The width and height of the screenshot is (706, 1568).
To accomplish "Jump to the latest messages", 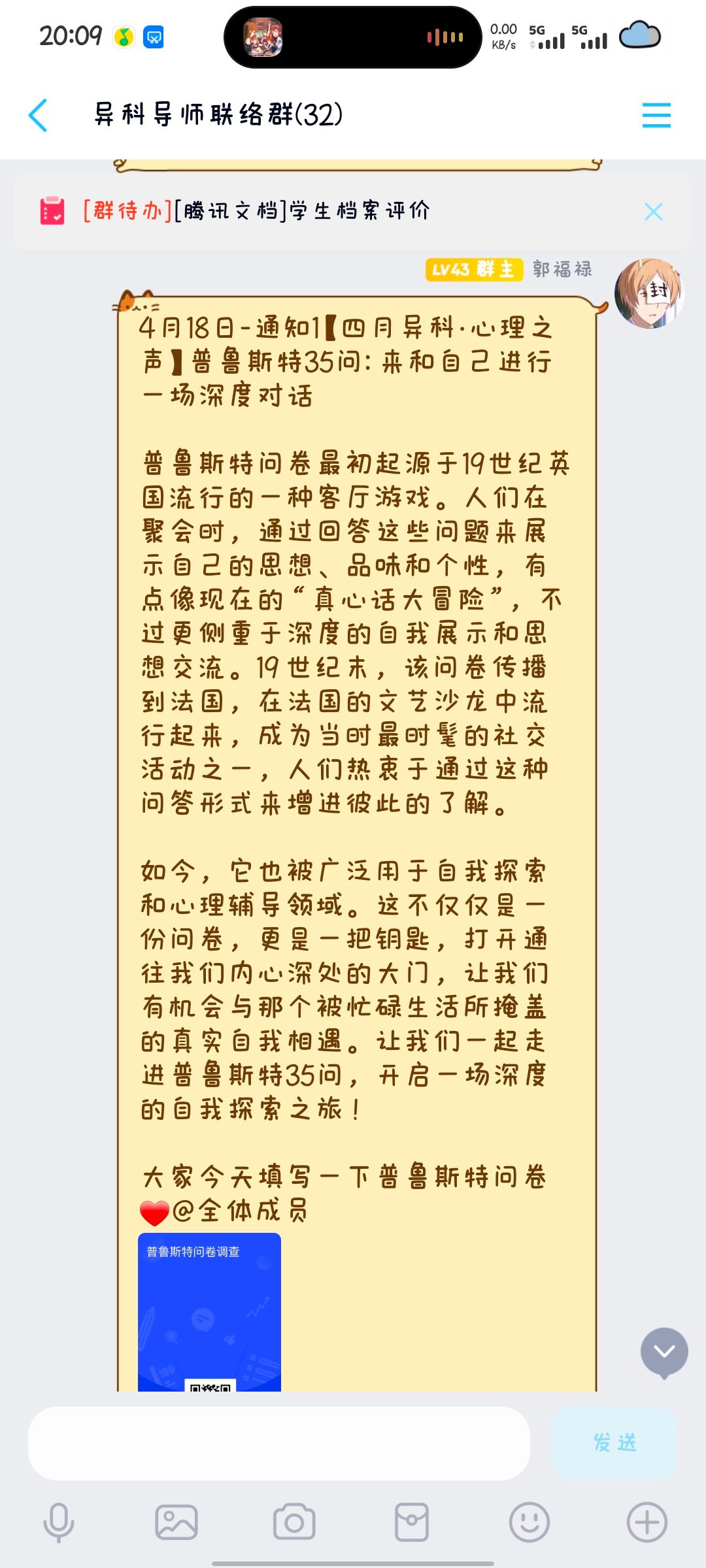I will coord(664,1351).
